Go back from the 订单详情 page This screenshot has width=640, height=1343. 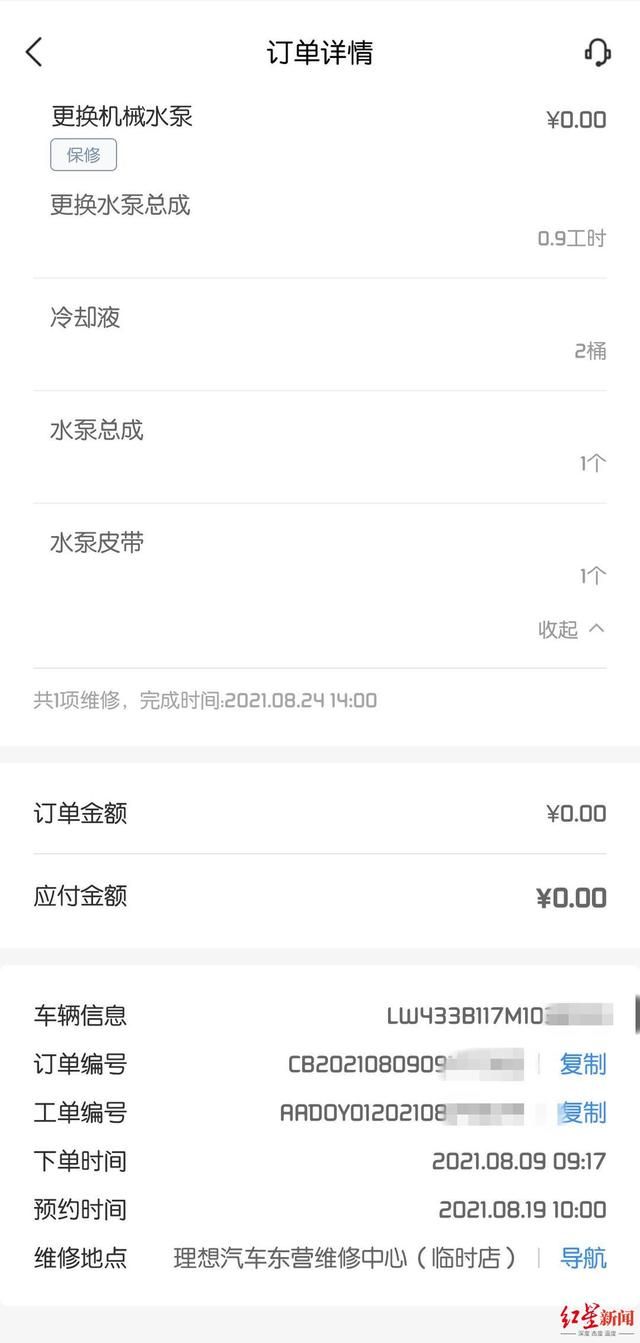[35, 52]
